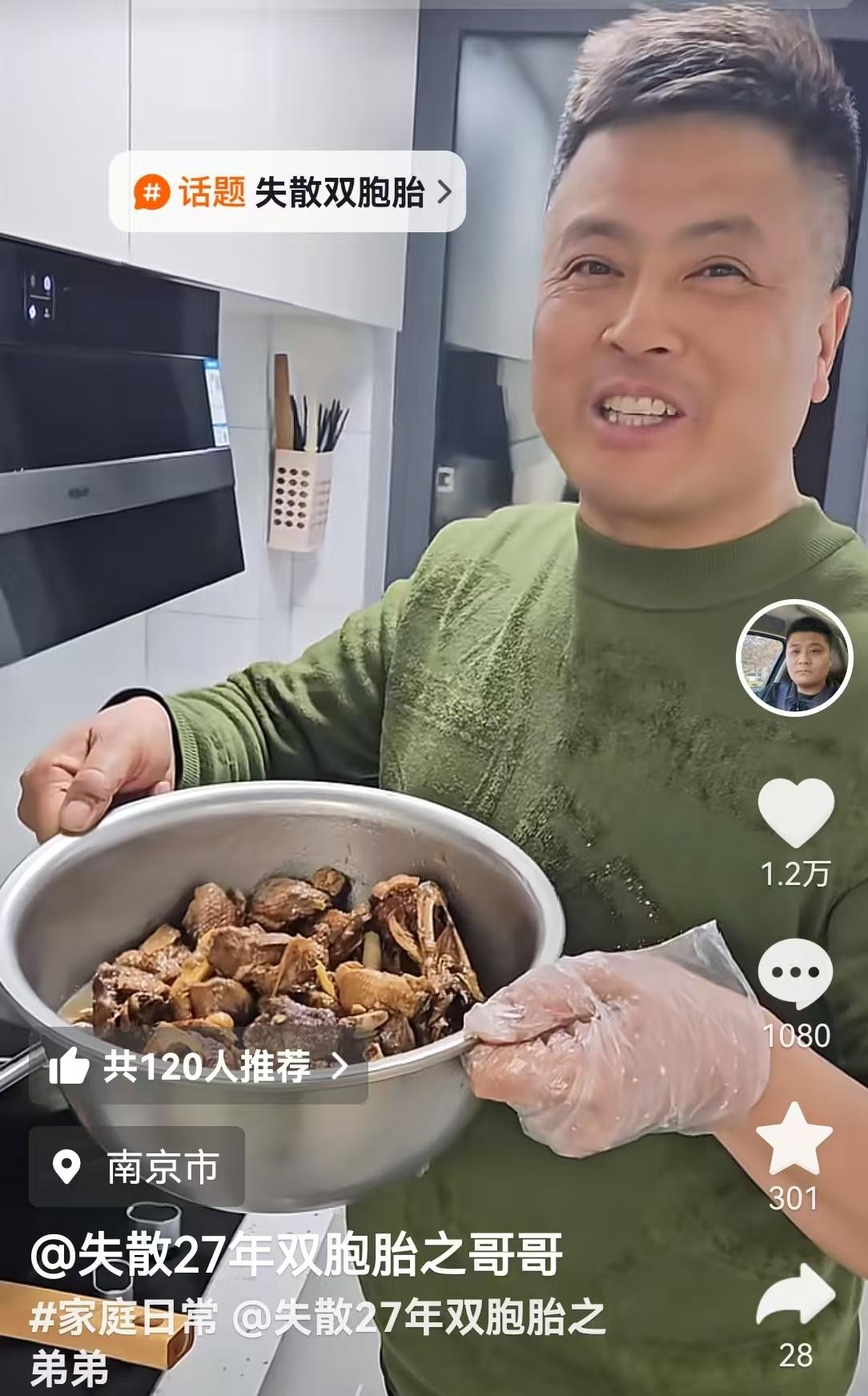
Task: View the 共120人推荐 recommendations
Action: [199, 1066]
